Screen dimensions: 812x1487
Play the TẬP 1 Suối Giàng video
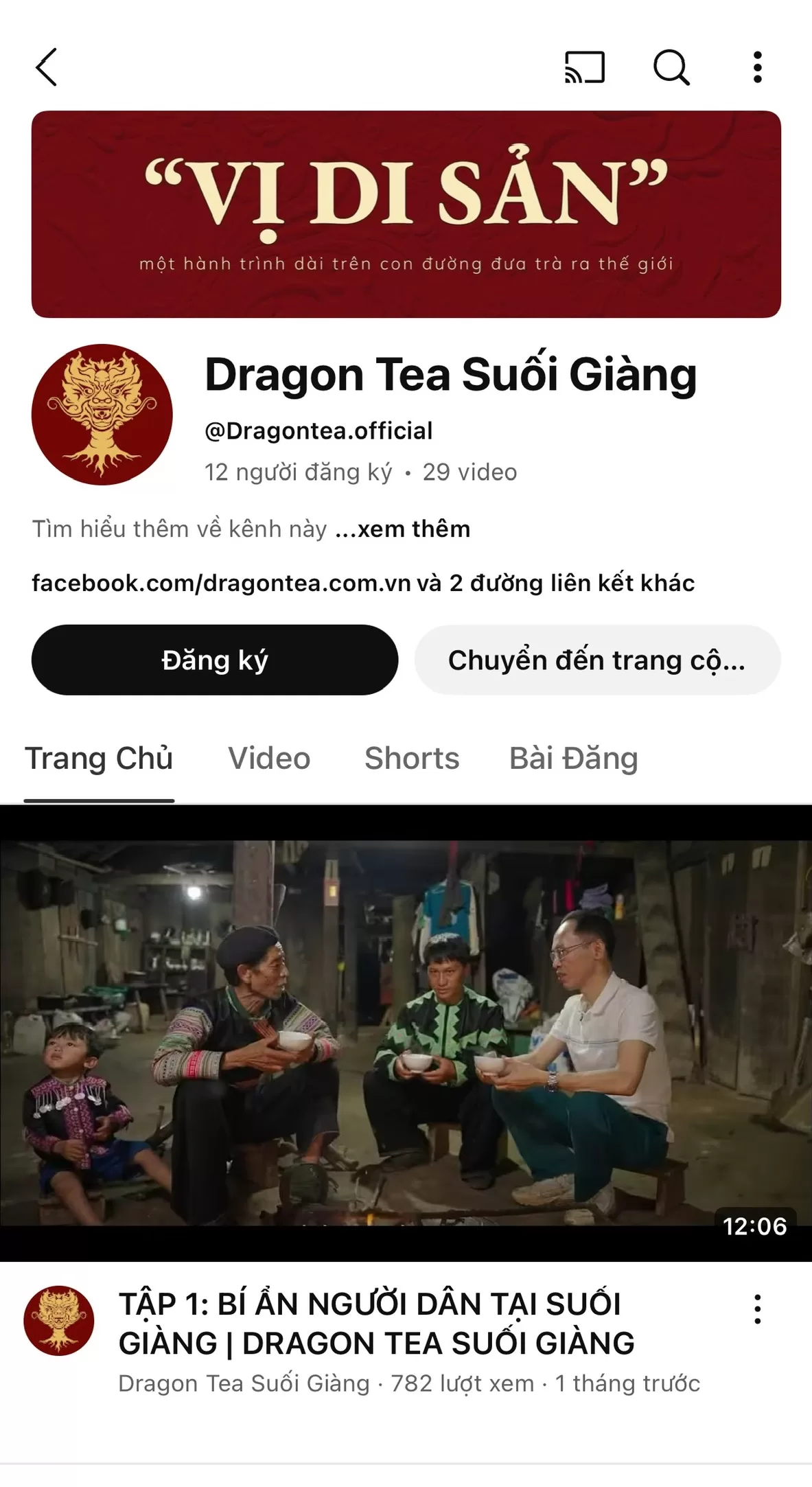406,1033
